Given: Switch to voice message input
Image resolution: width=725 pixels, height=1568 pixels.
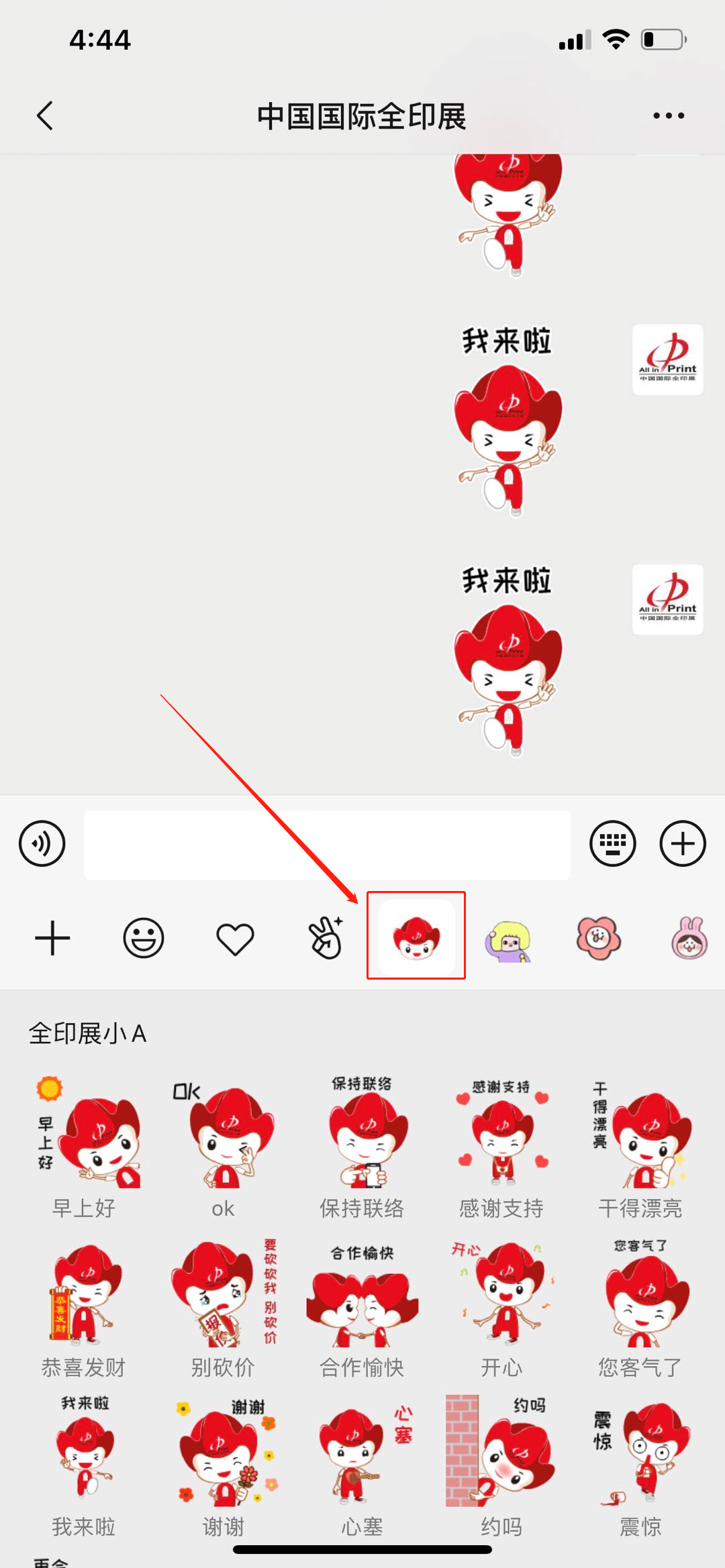Looking at the screenshot, I should pyautogui.click(x=42, y=843).
